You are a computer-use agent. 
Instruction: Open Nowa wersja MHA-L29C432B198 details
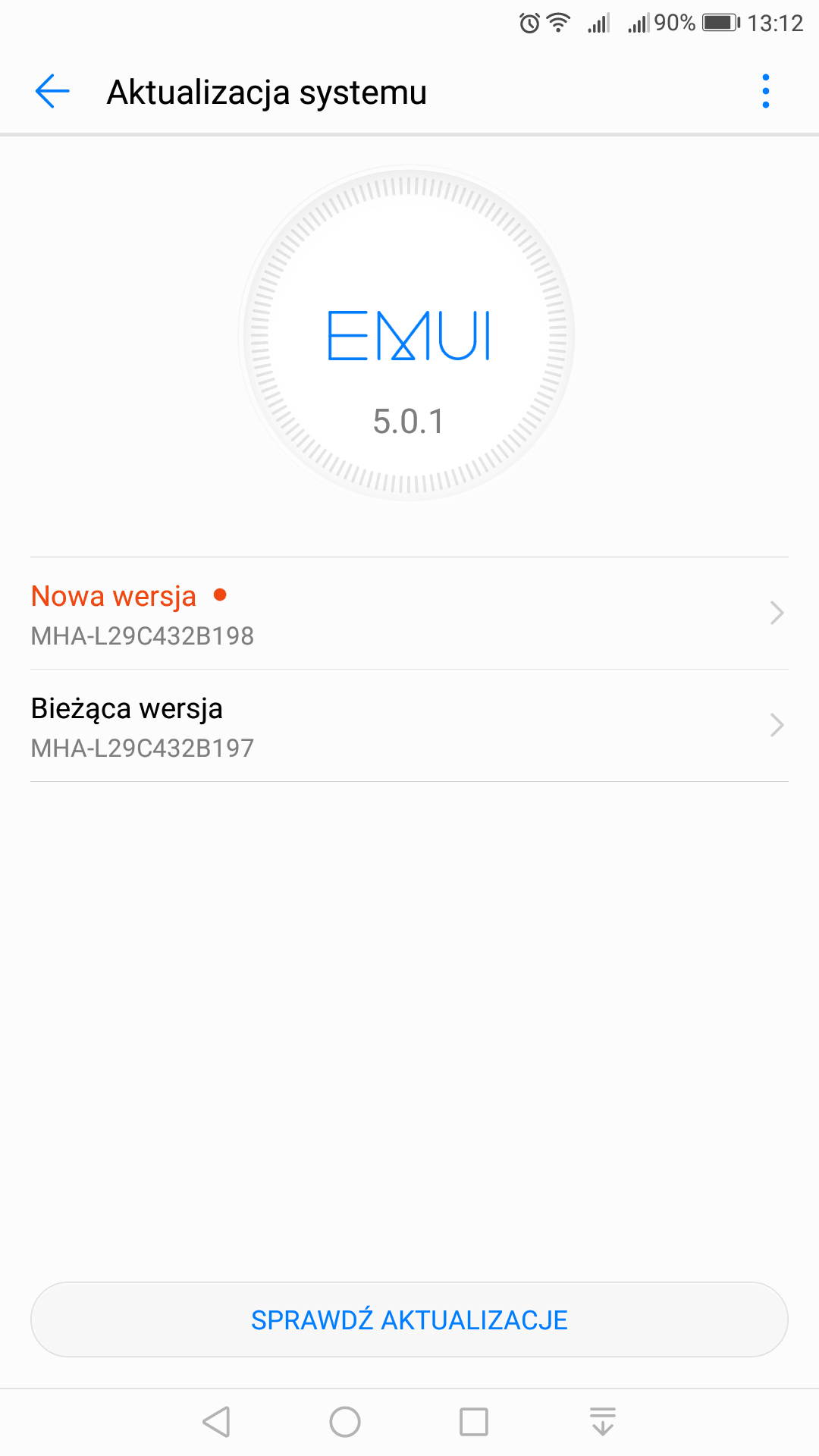tap(409, 613)
